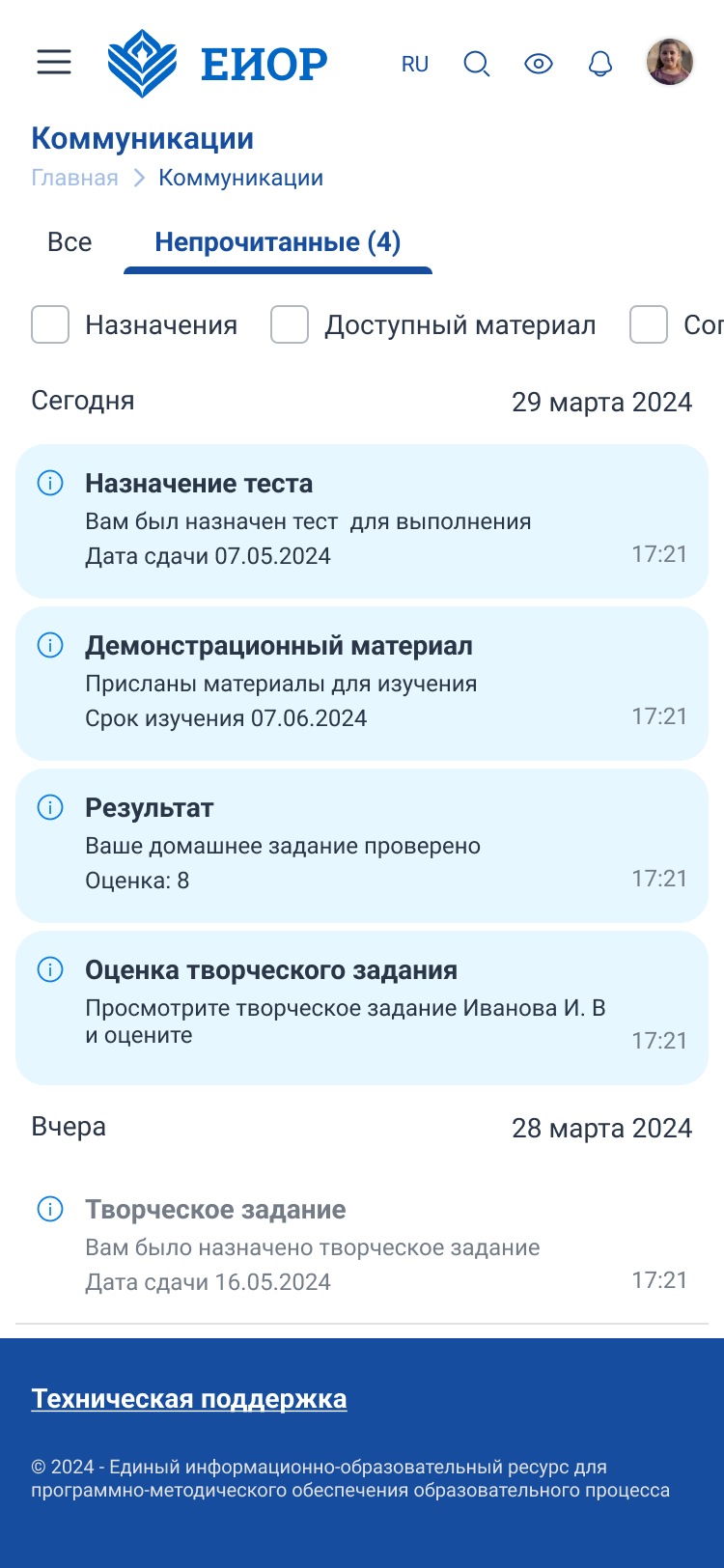The image size is (724, 1568).
Task: Check the Доступный материал filter checkbox
Action: [x=290, y=325]
